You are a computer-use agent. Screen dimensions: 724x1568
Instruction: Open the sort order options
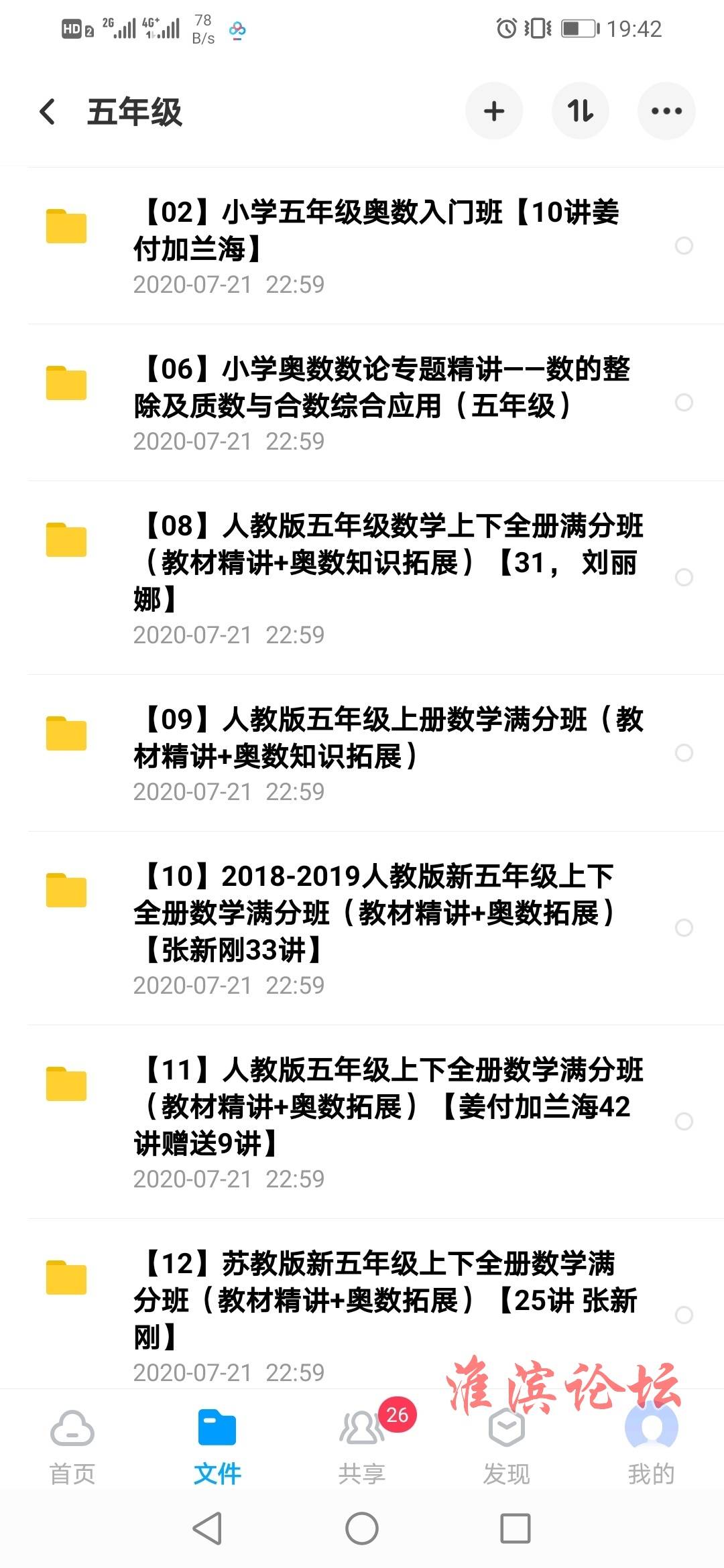(x=581, y=111)
